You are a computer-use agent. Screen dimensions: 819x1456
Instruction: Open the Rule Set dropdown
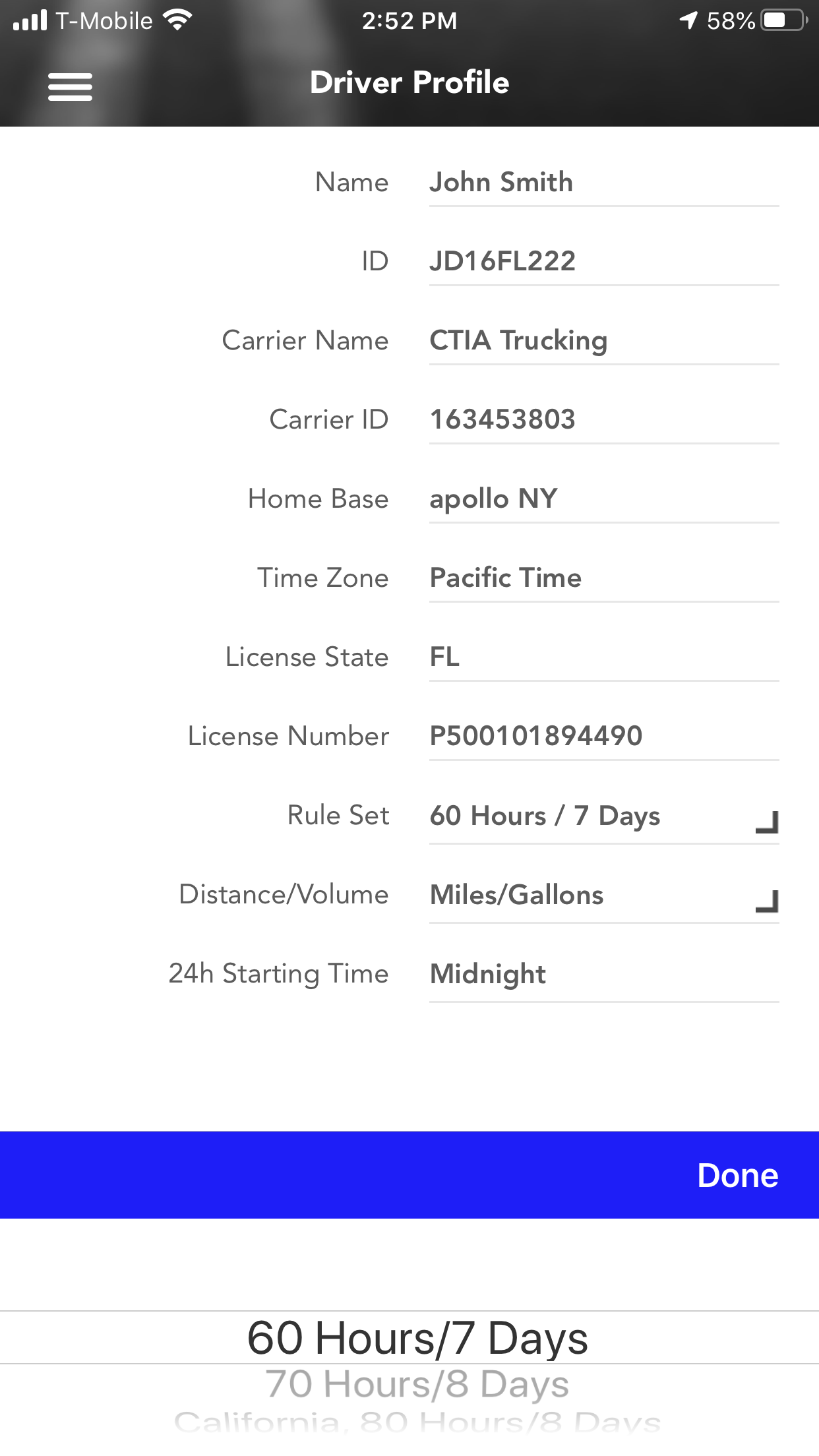[x=603, y=816]
